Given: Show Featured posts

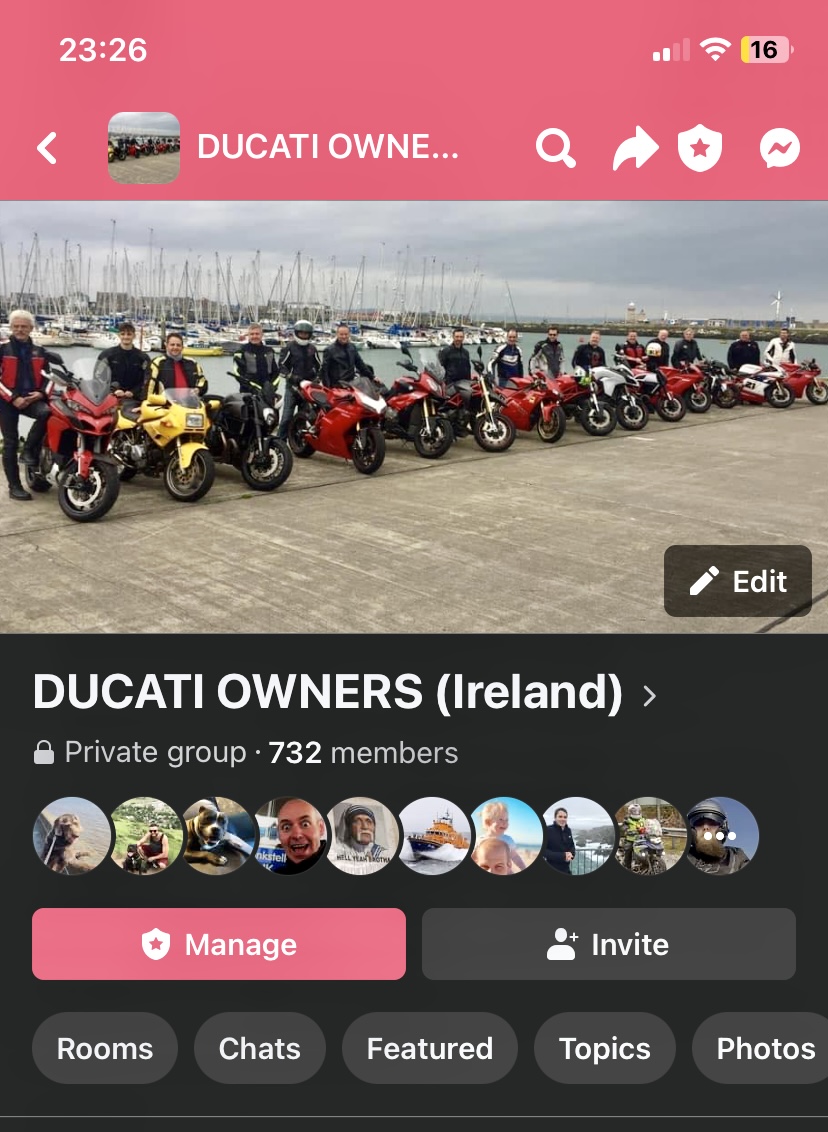Looking at the screenshot, I should click(430, 1048).
